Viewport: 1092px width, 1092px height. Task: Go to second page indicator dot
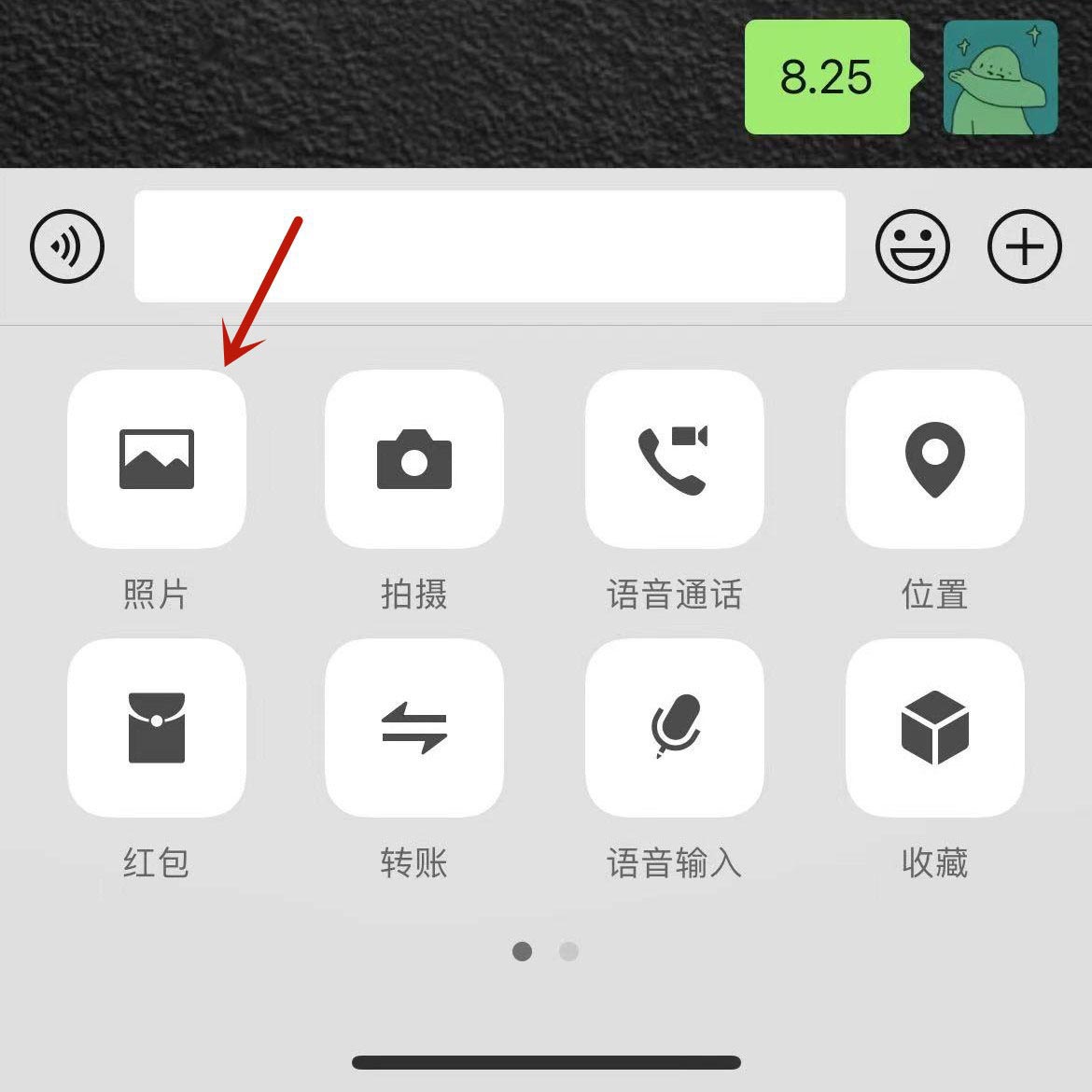point(568,951)
